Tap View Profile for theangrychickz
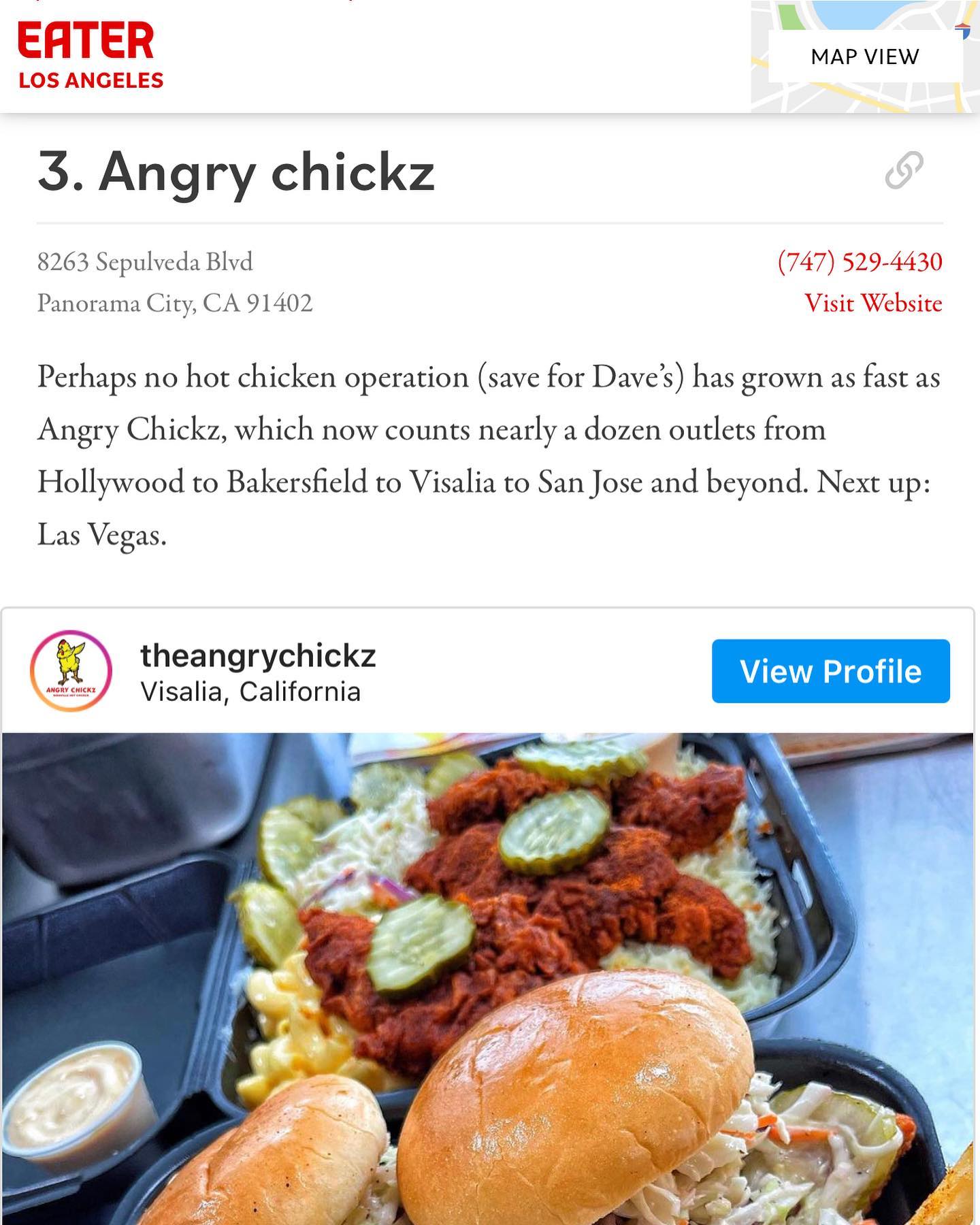This screenshot has height=1225, width=980. click(830, 671)
